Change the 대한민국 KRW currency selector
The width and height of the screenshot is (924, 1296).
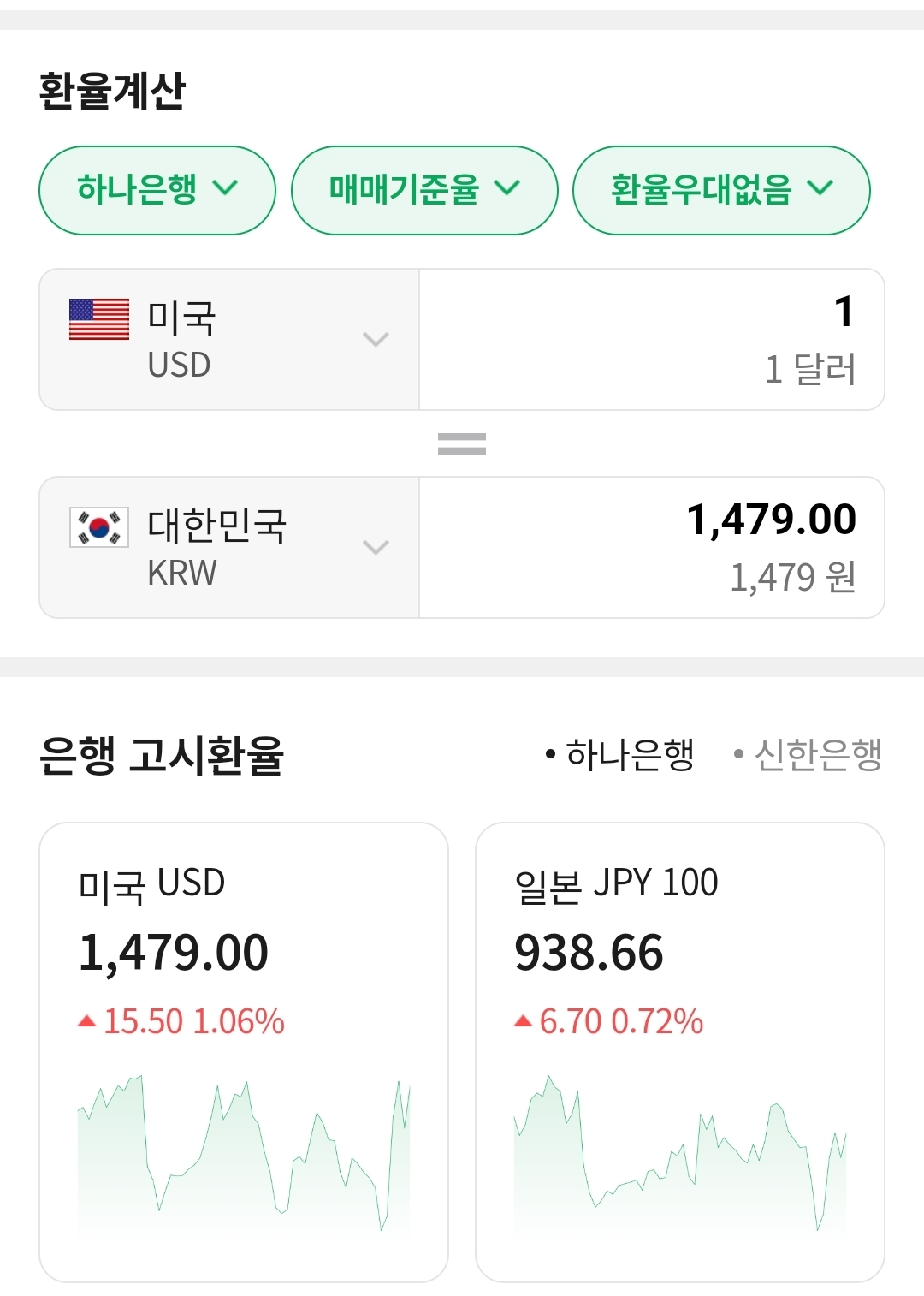tap(229, 548)
